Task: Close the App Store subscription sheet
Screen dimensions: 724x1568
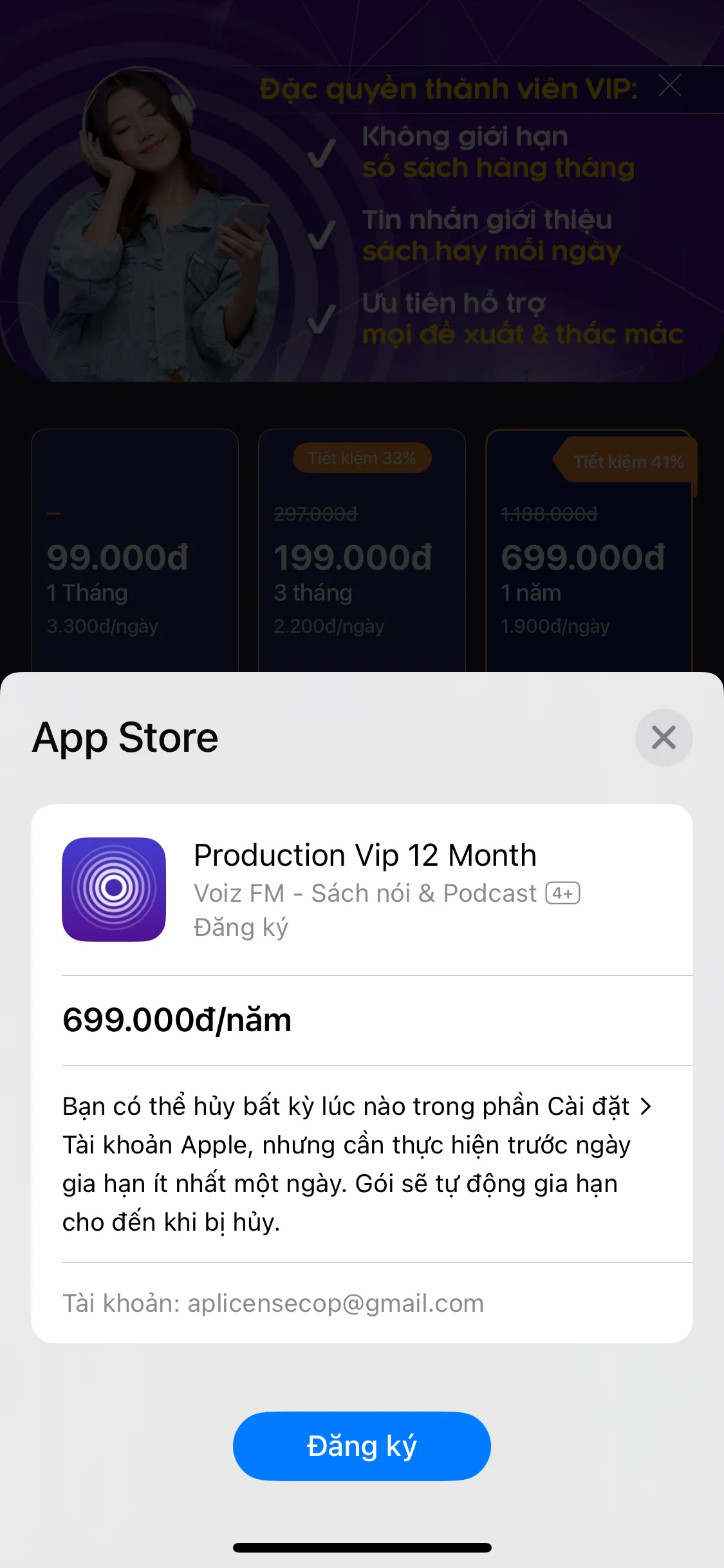Action: (664, 738)
